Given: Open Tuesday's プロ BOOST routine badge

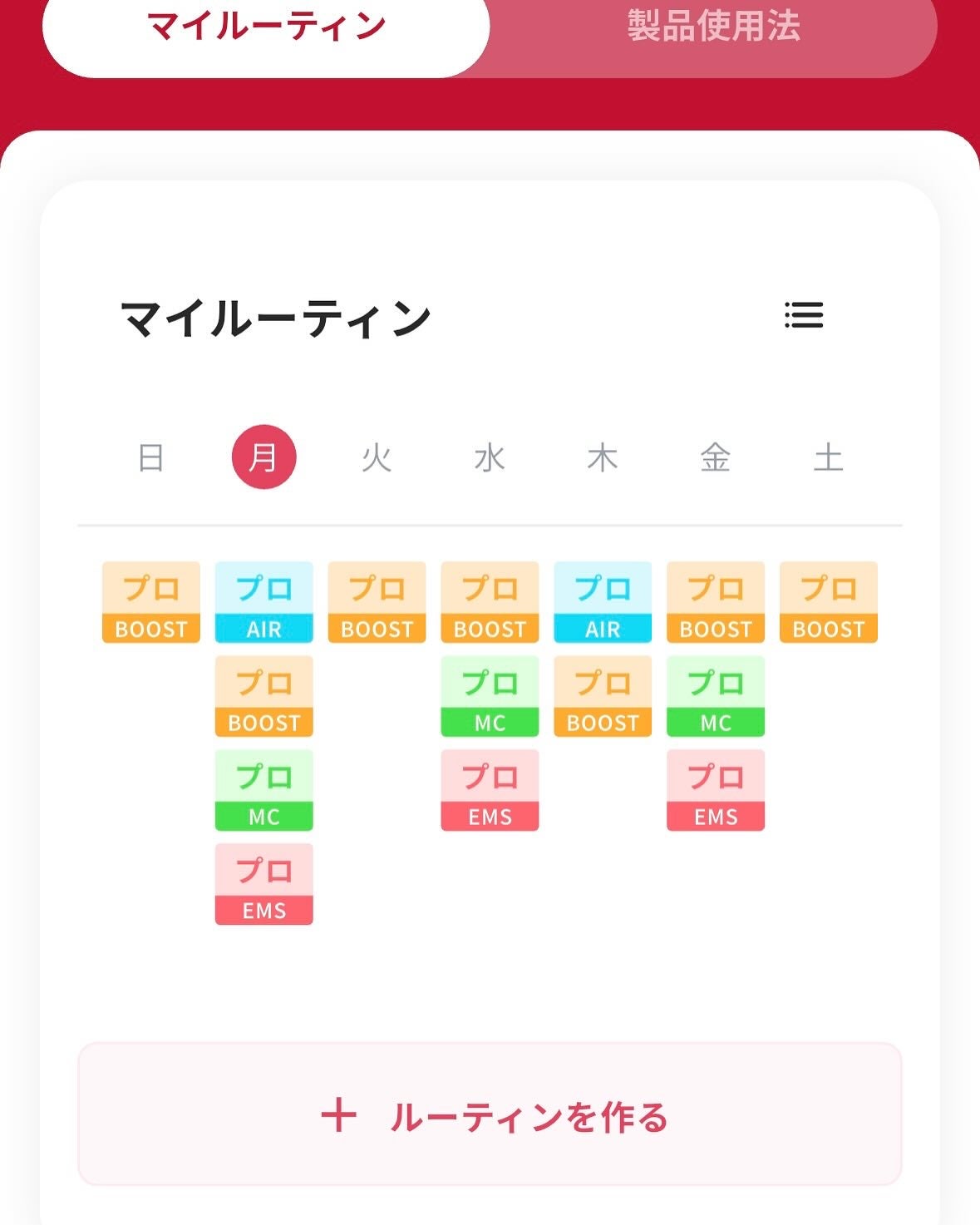Looking at the screenshot, I should click(377, 600).
